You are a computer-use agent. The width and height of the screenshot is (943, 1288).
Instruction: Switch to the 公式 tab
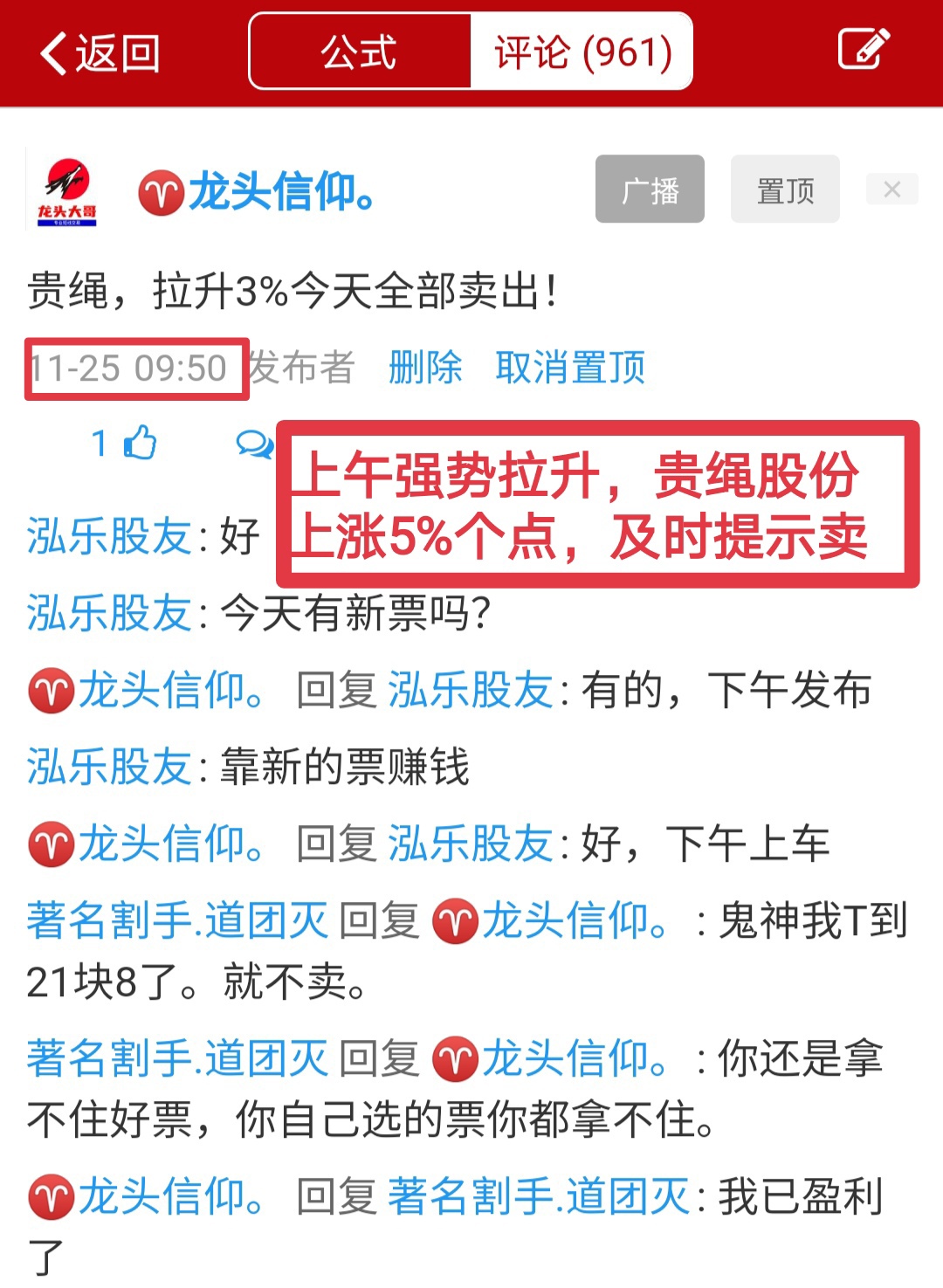tap(359, 52)
